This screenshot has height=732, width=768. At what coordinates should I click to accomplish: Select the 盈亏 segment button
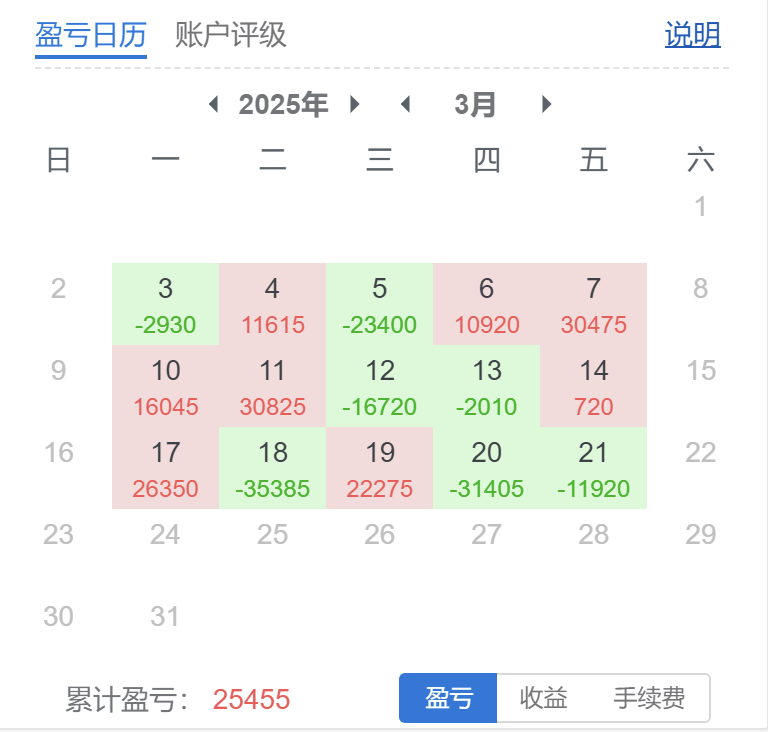pos(448,698)
